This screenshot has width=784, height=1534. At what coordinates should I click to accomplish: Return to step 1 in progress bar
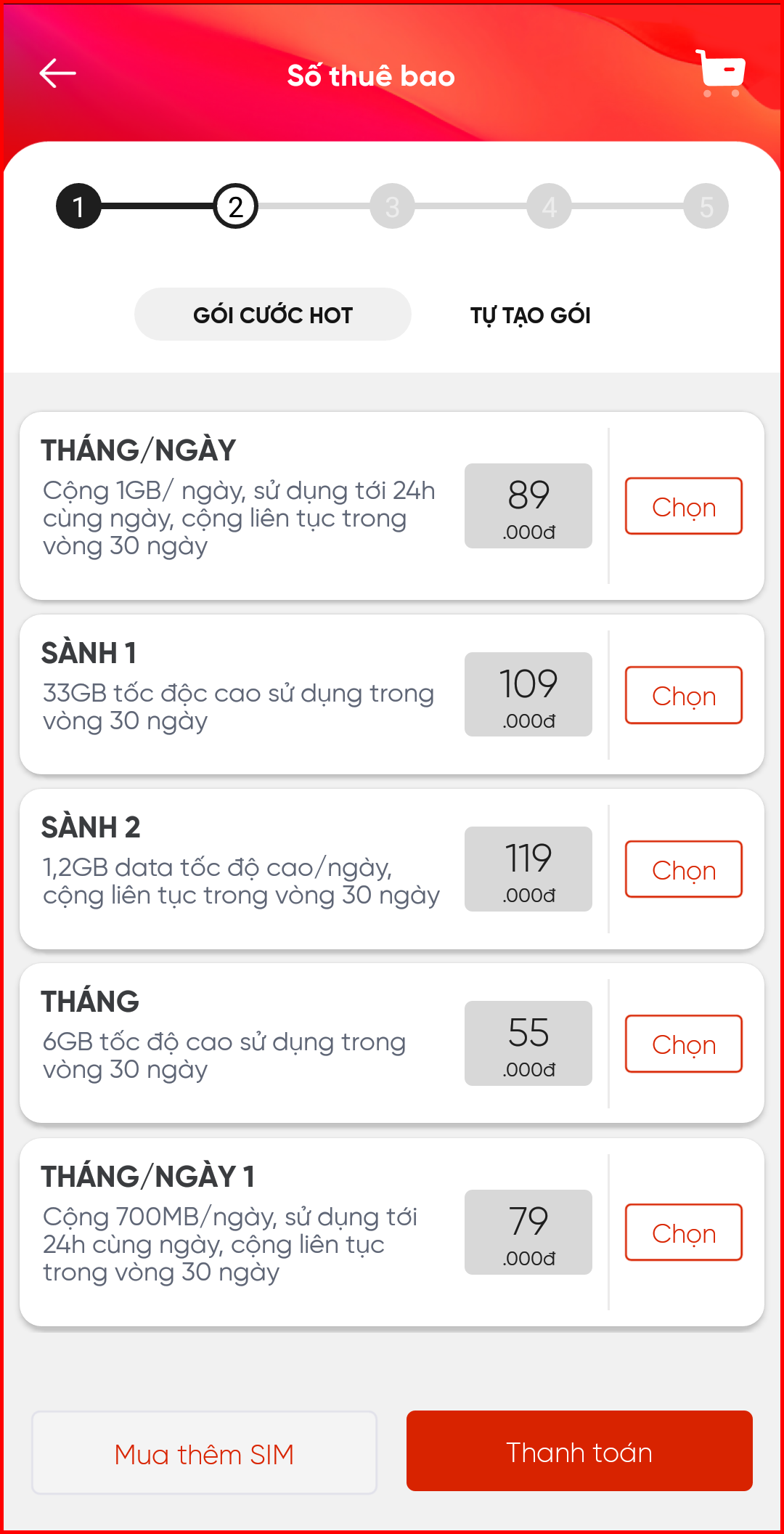[x=78, y=206]
